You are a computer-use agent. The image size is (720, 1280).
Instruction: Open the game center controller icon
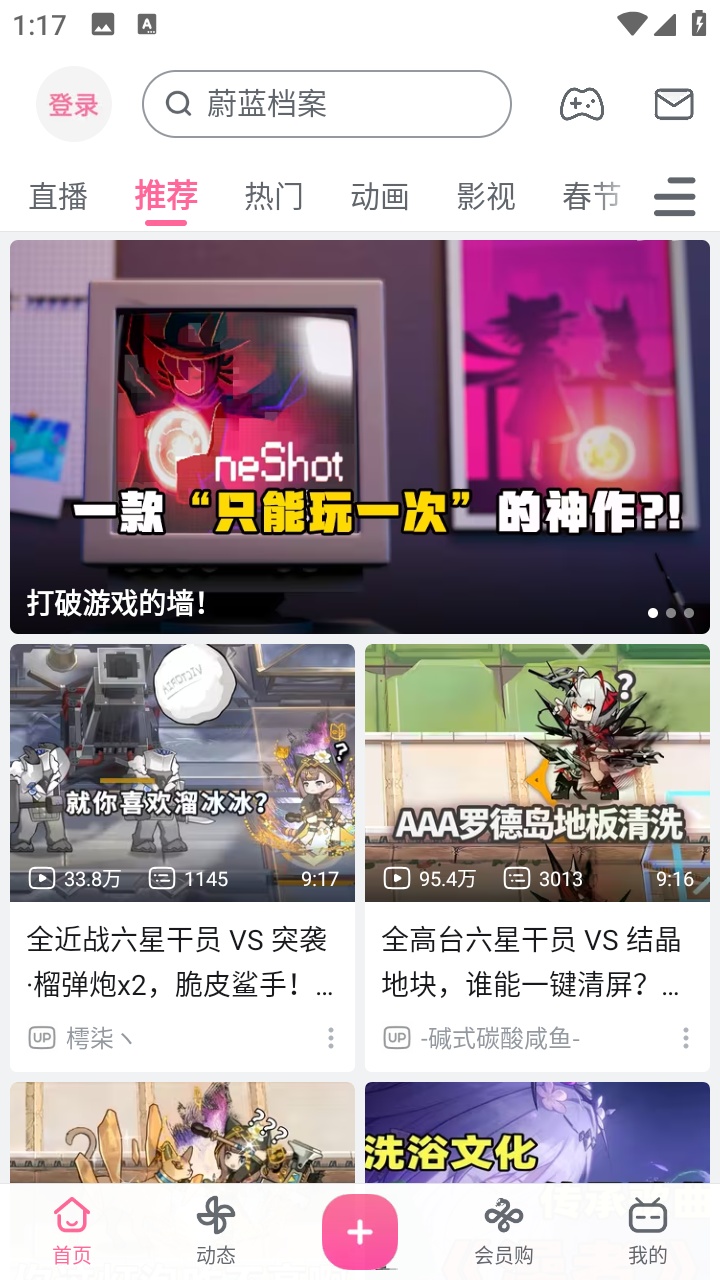tap(581, 104)
